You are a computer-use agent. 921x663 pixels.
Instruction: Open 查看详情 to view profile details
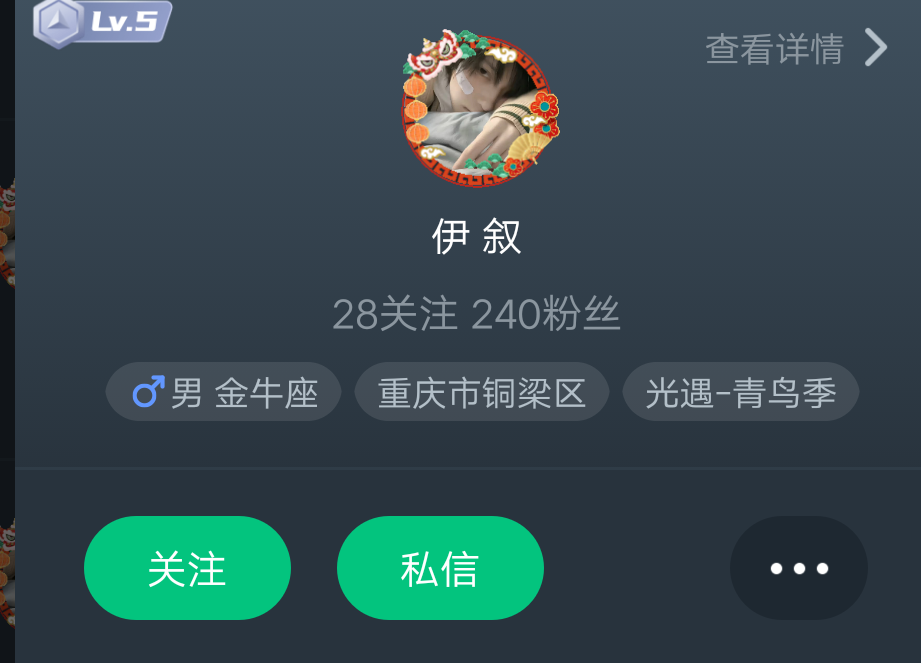coord(795,48)
